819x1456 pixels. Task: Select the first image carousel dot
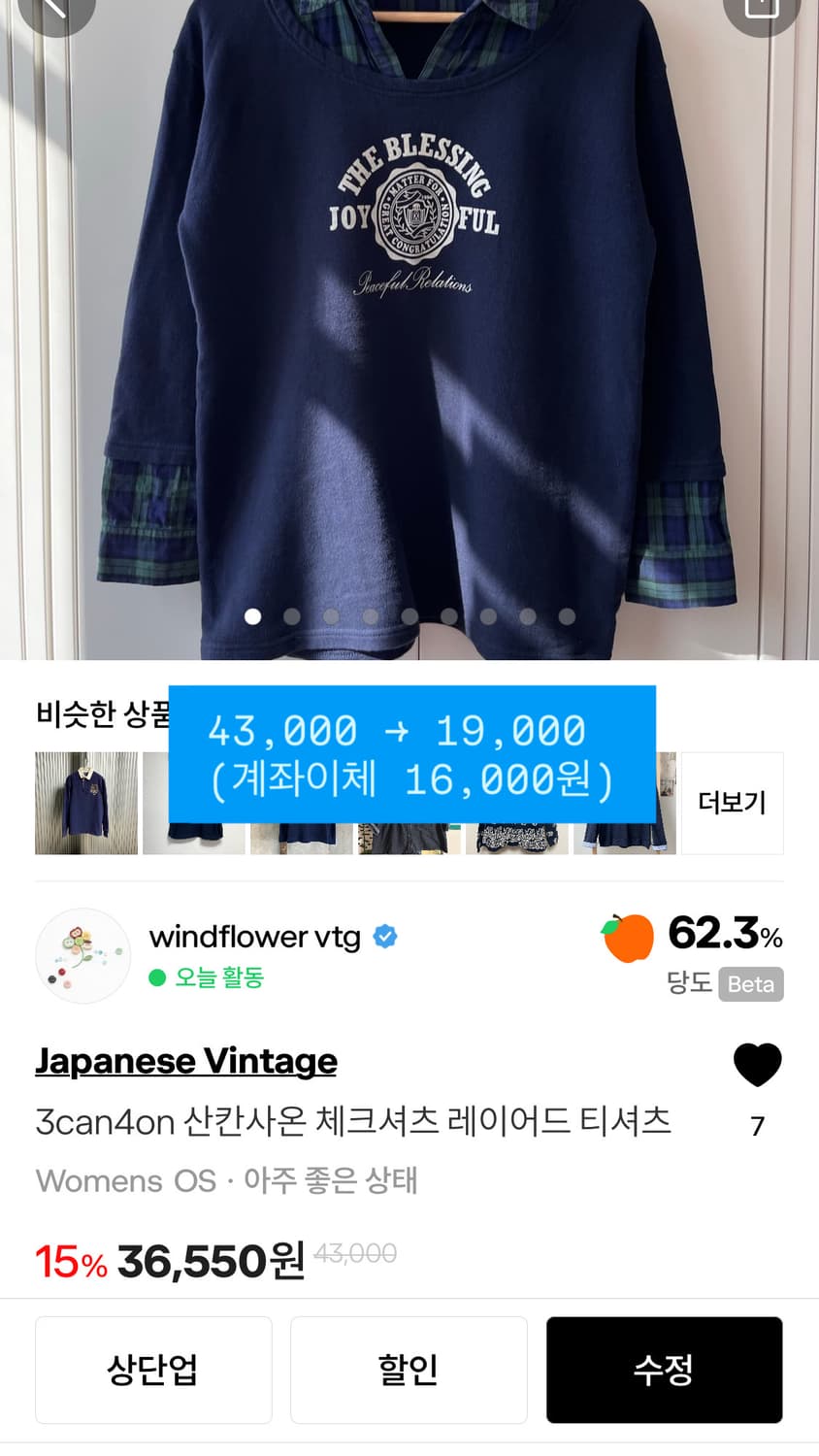tap(252, 616)
